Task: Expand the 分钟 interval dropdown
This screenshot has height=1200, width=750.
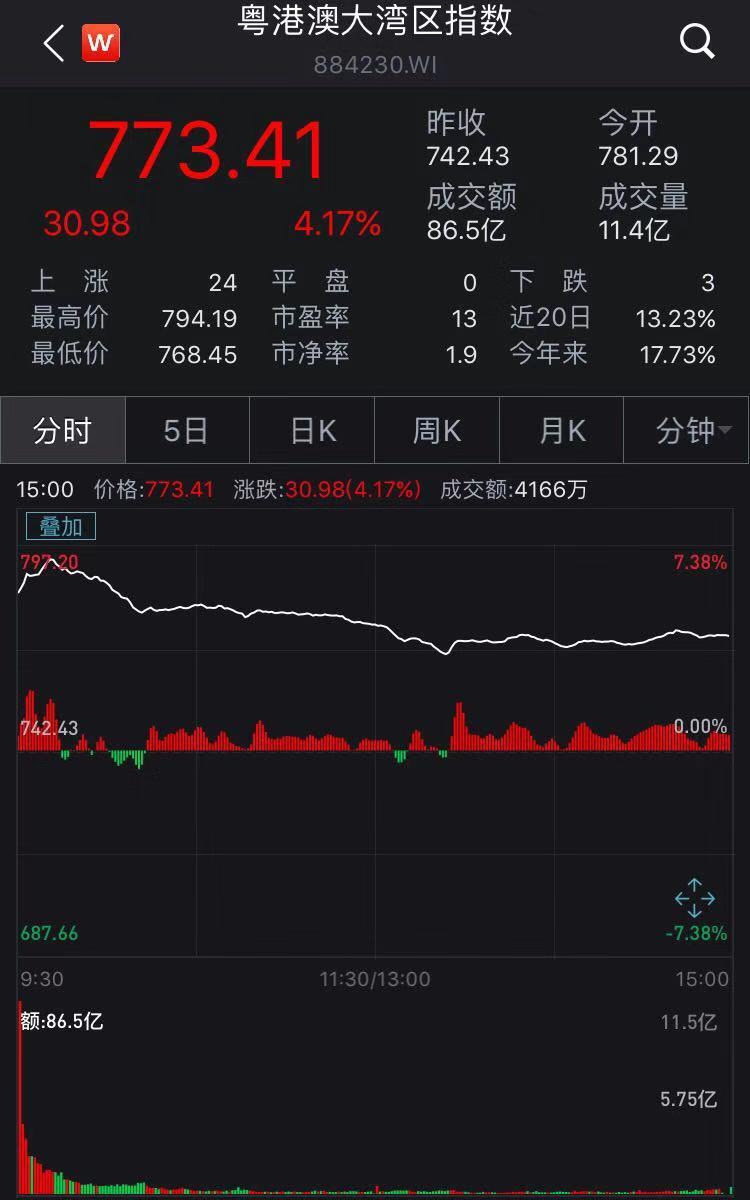Action: [x=687, y=430]
